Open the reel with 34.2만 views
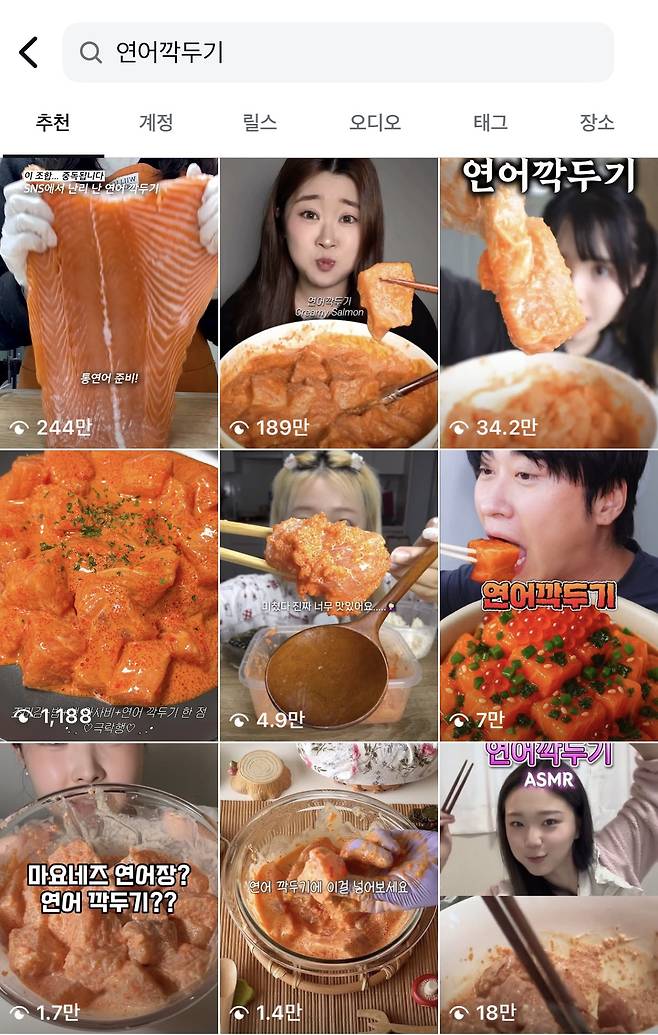 click(x=549, y=303)
